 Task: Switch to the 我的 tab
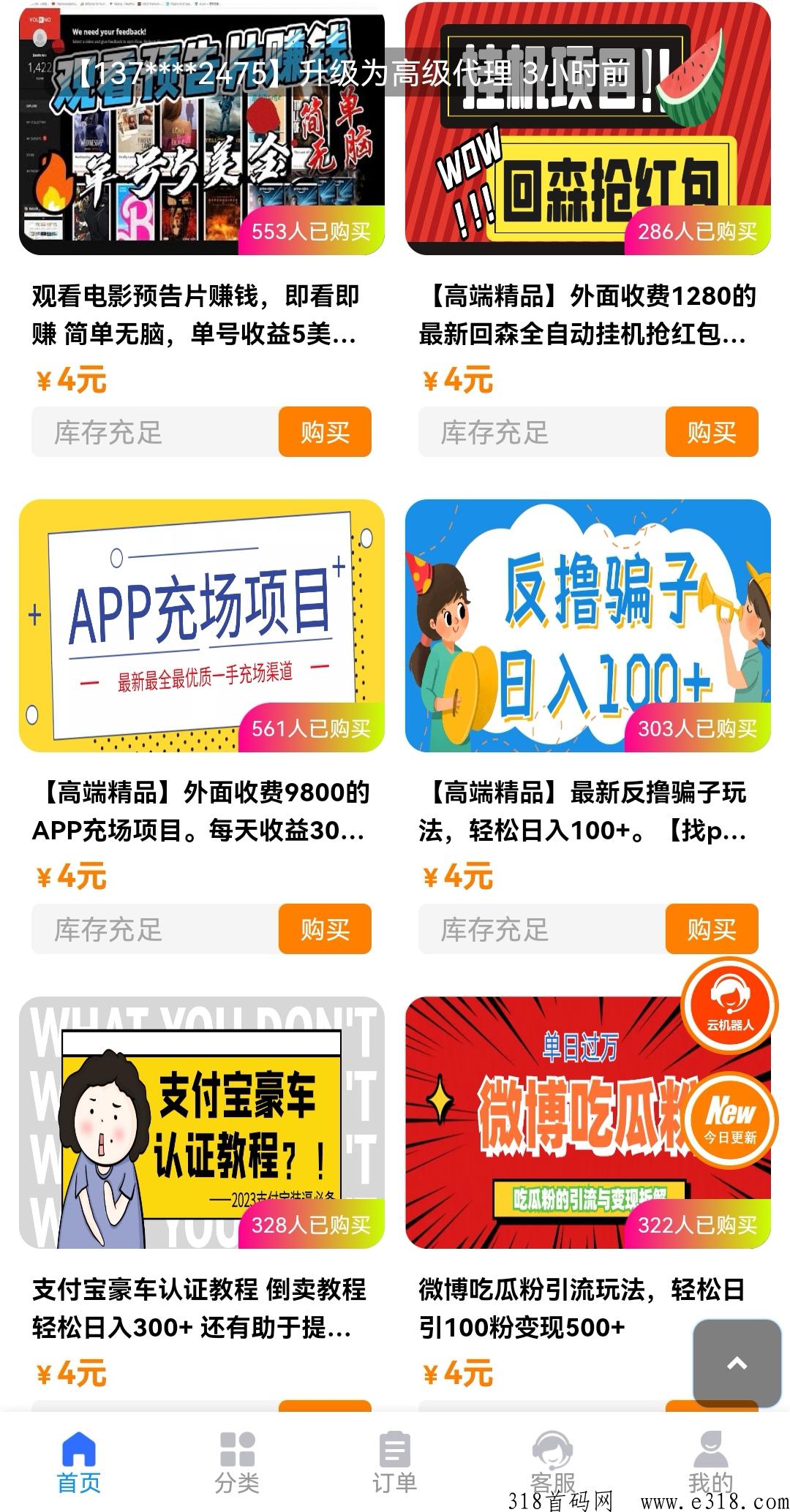click(x=710, y=1462)
